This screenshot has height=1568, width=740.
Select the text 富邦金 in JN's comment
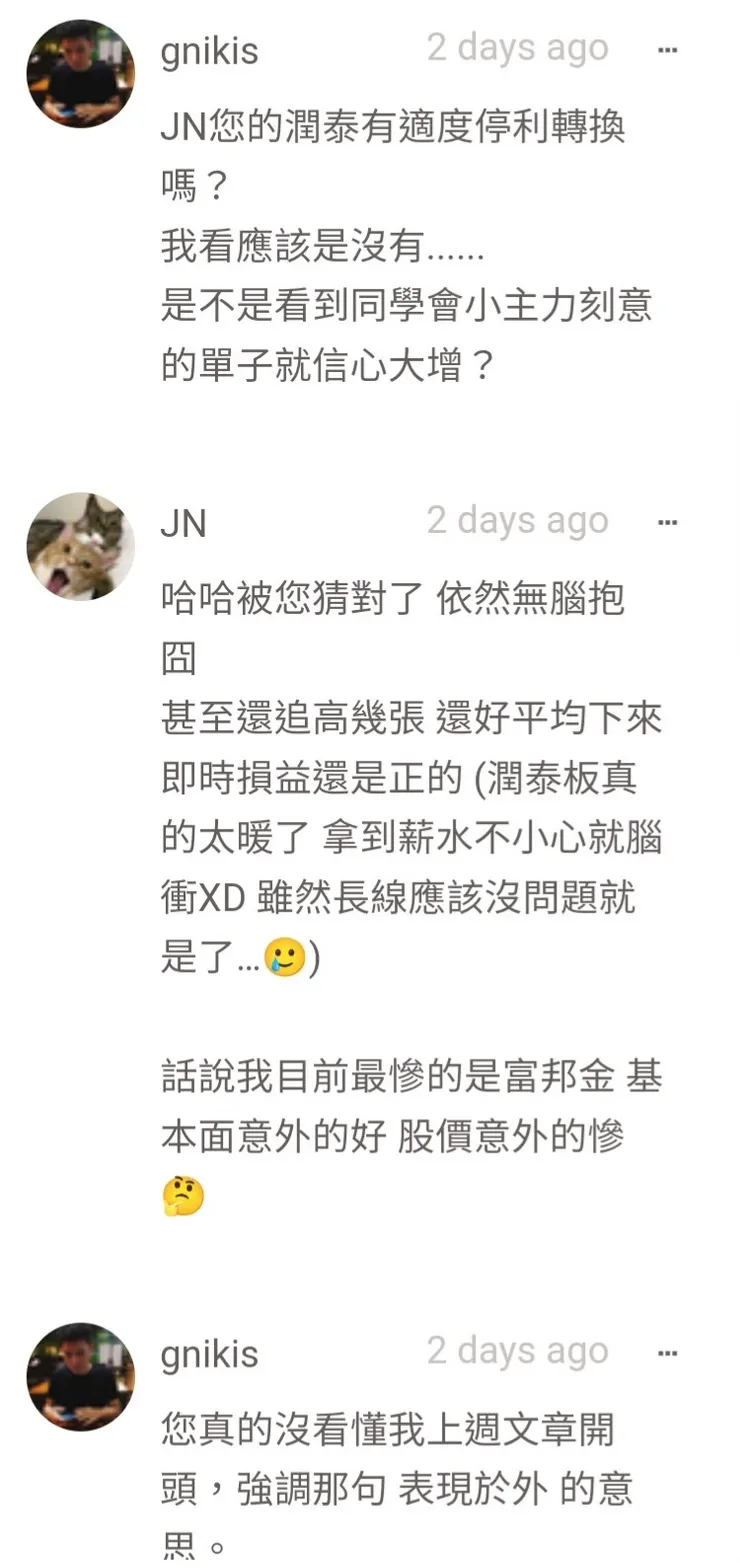pos(560,1078)
